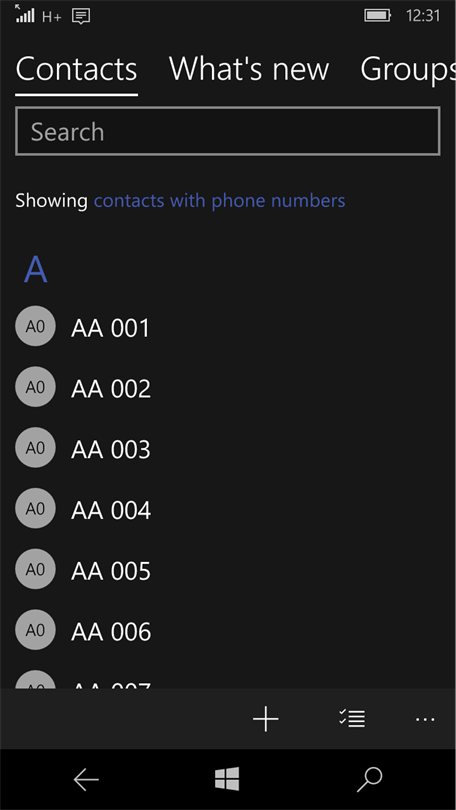Image resolution: width=456 pixels, height=810 pixels.
Task: Select the Contacts tab
Action: [x=76, y=69]
